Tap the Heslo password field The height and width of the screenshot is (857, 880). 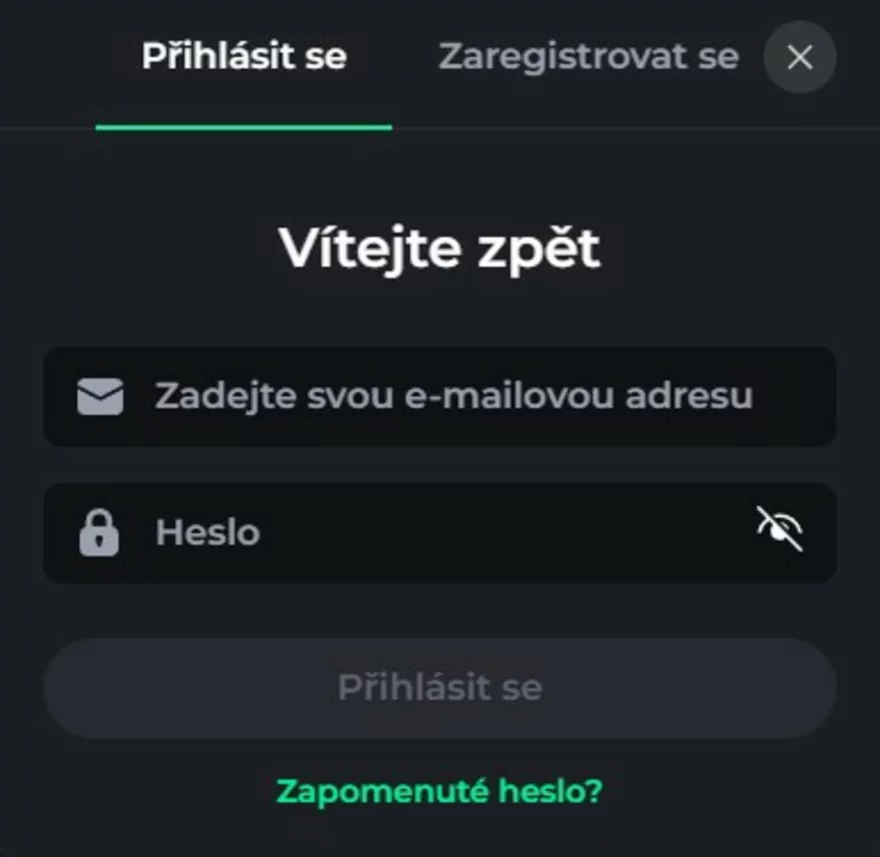tap(440, 533)
